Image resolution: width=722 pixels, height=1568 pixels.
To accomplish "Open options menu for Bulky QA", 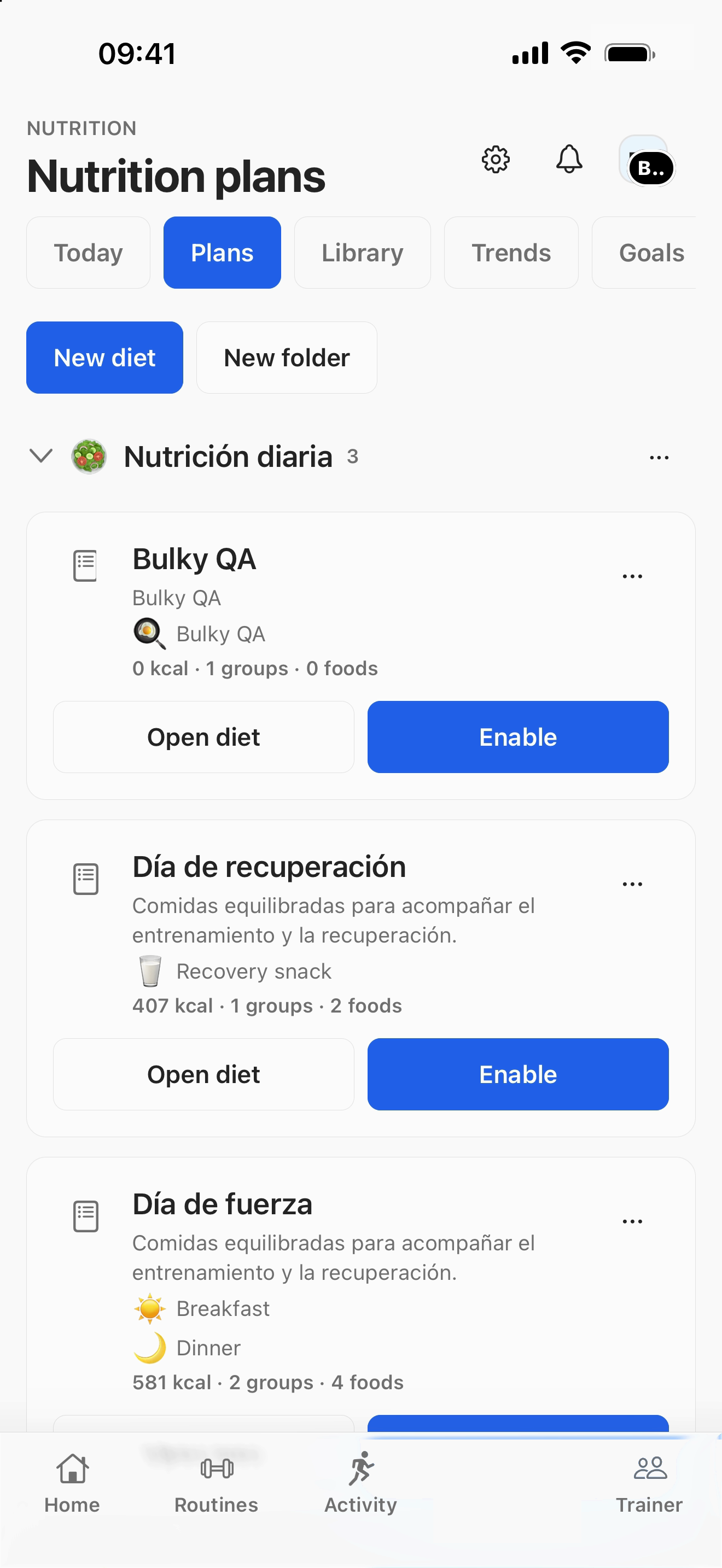I will [632, 576].
